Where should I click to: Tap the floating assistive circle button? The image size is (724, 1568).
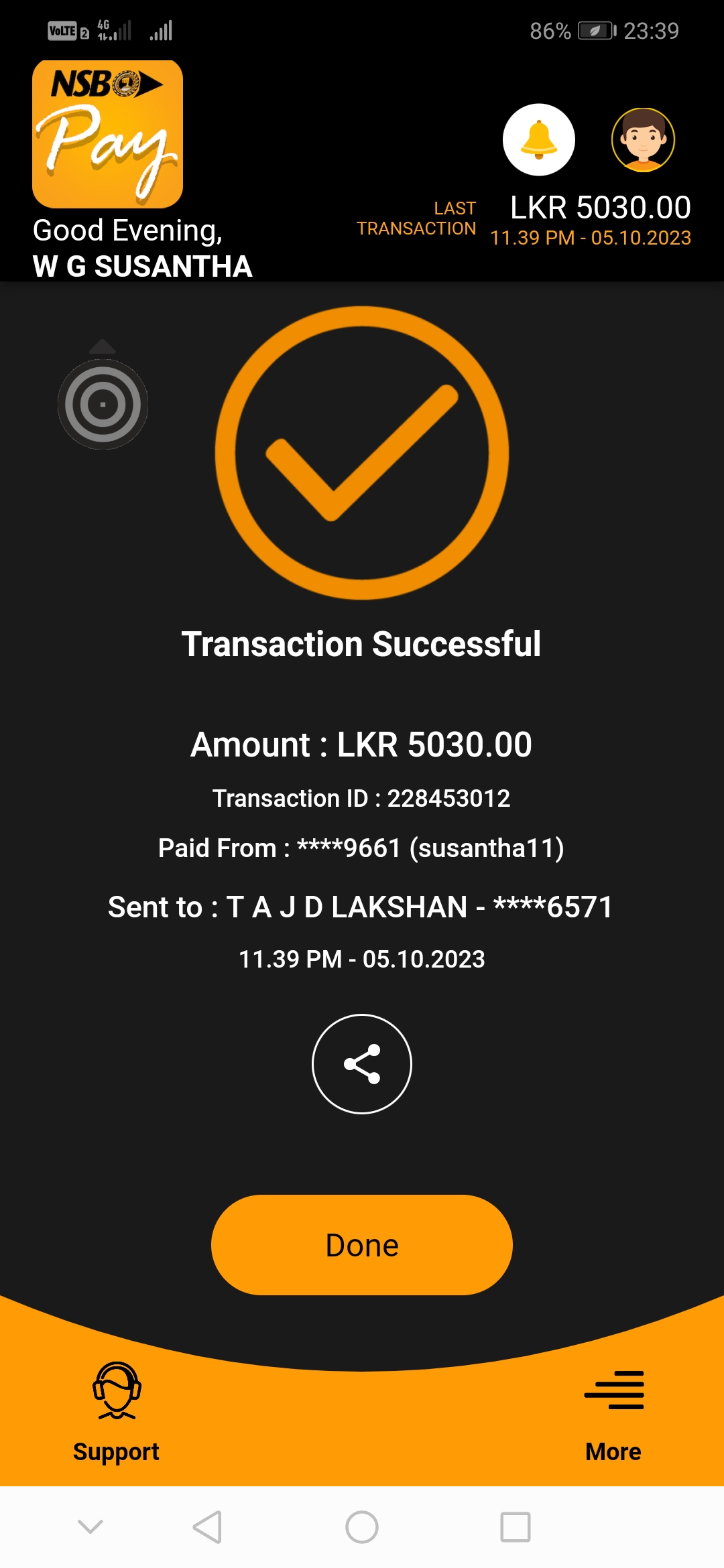tap(103, 404)
